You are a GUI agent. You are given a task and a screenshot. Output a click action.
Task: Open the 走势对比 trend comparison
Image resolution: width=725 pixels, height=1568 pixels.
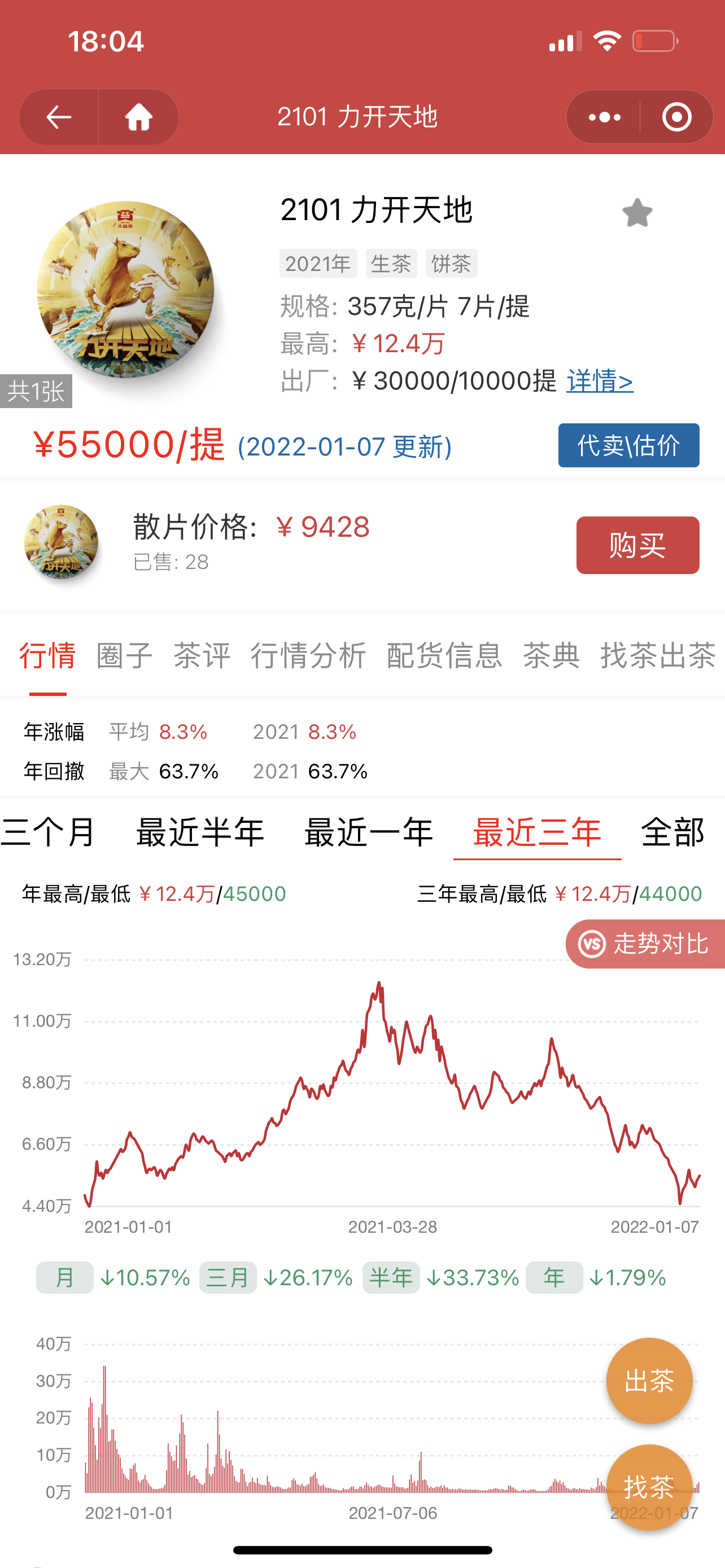645,944
